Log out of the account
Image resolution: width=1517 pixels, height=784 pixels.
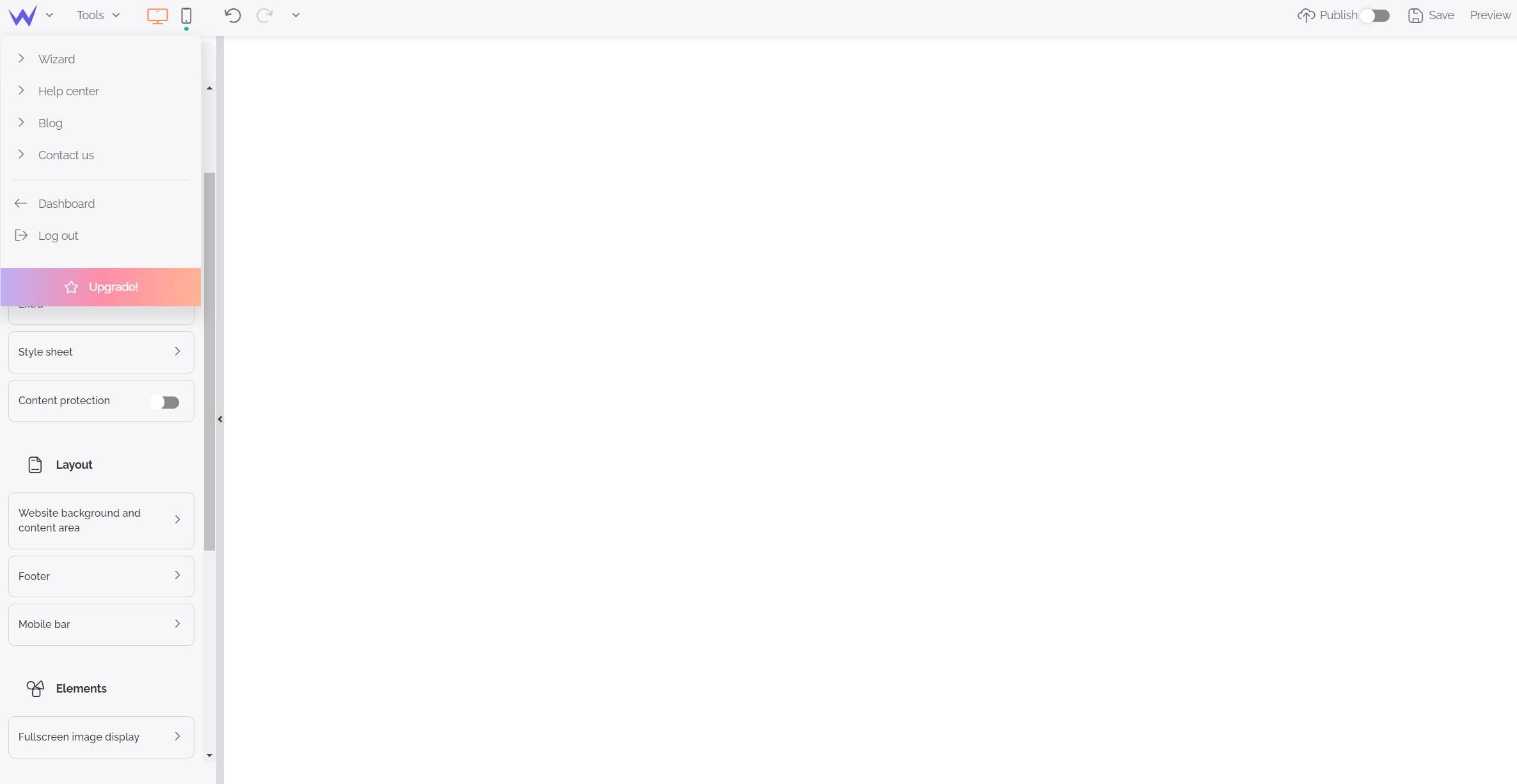tap(58, 235)
